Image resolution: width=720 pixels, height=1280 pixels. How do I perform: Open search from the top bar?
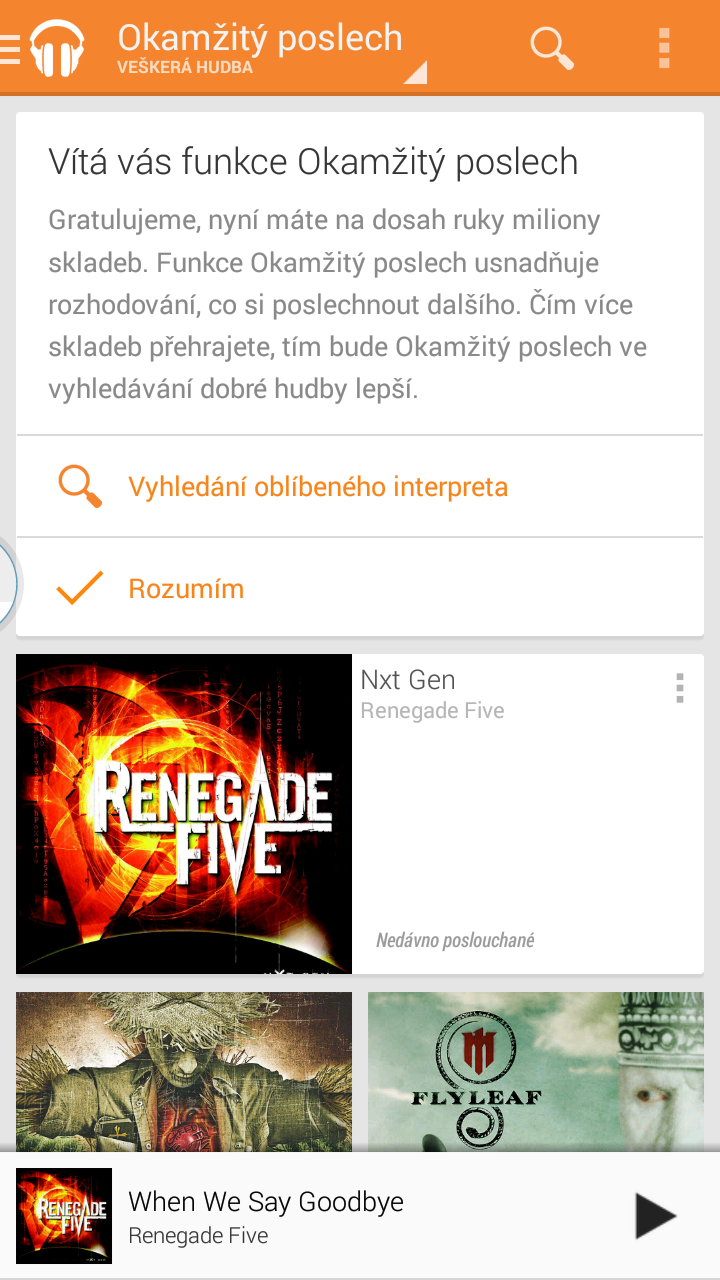pyautogui.click(x=551, y=47)
